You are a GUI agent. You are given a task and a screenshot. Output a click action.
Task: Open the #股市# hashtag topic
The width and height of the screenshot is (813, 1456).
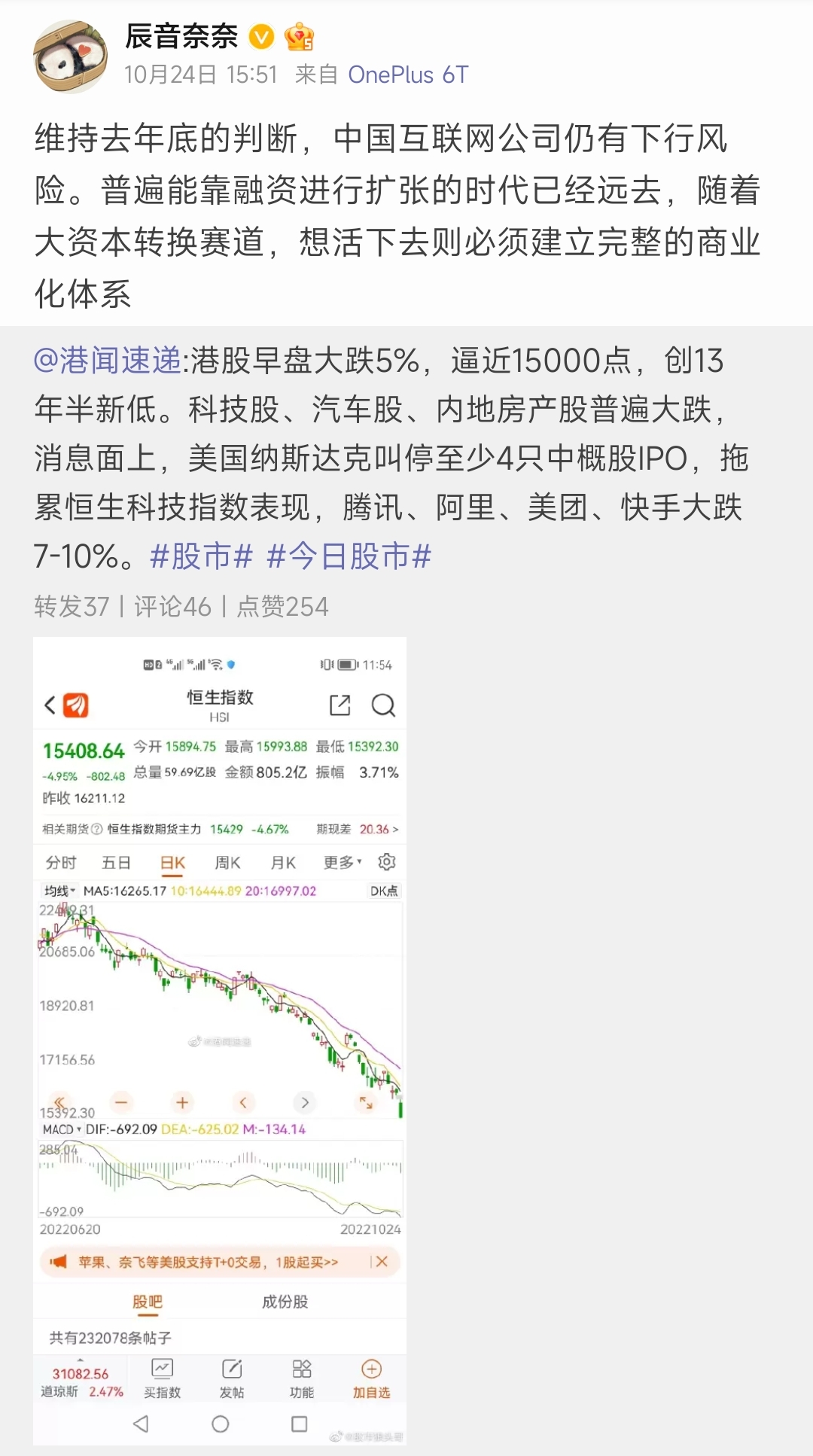(x=201, y=557)
